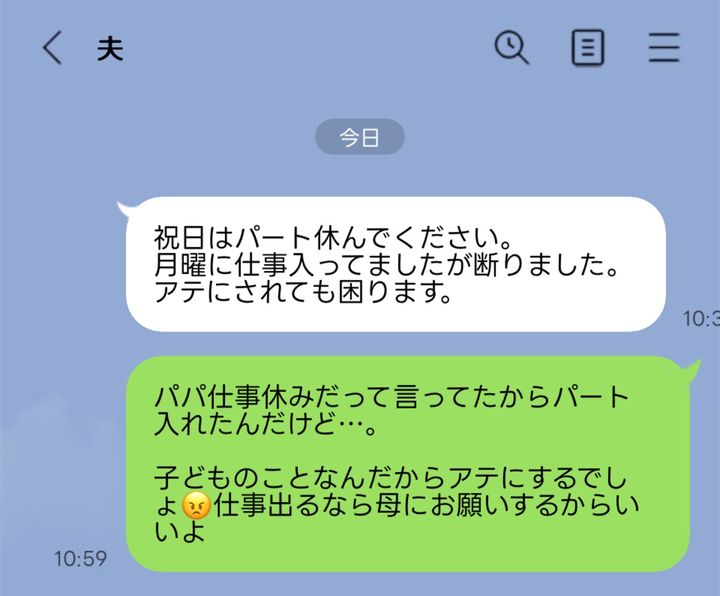Open the notes icon in header

(588, 48)
